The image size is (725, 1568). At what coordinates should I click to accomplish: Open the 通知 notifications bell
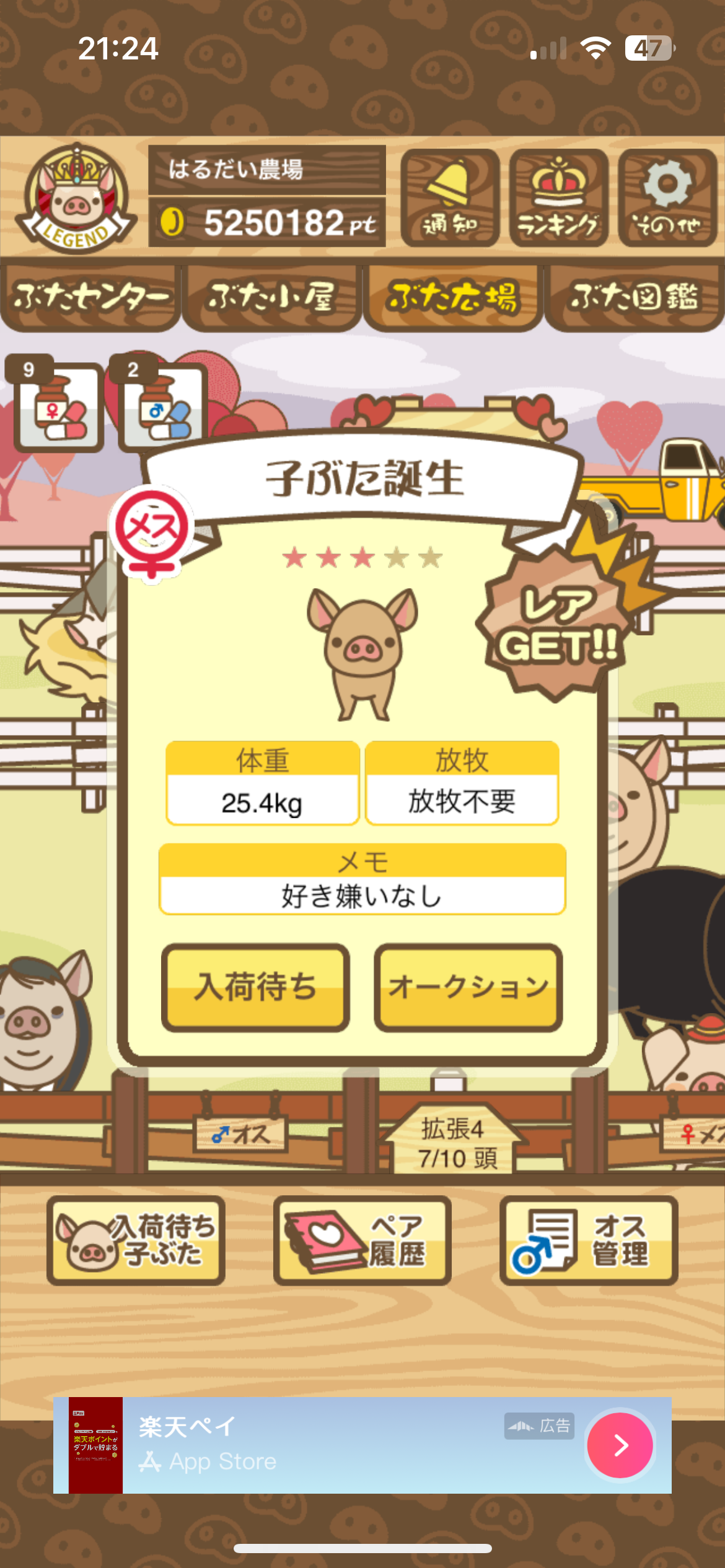450,198
